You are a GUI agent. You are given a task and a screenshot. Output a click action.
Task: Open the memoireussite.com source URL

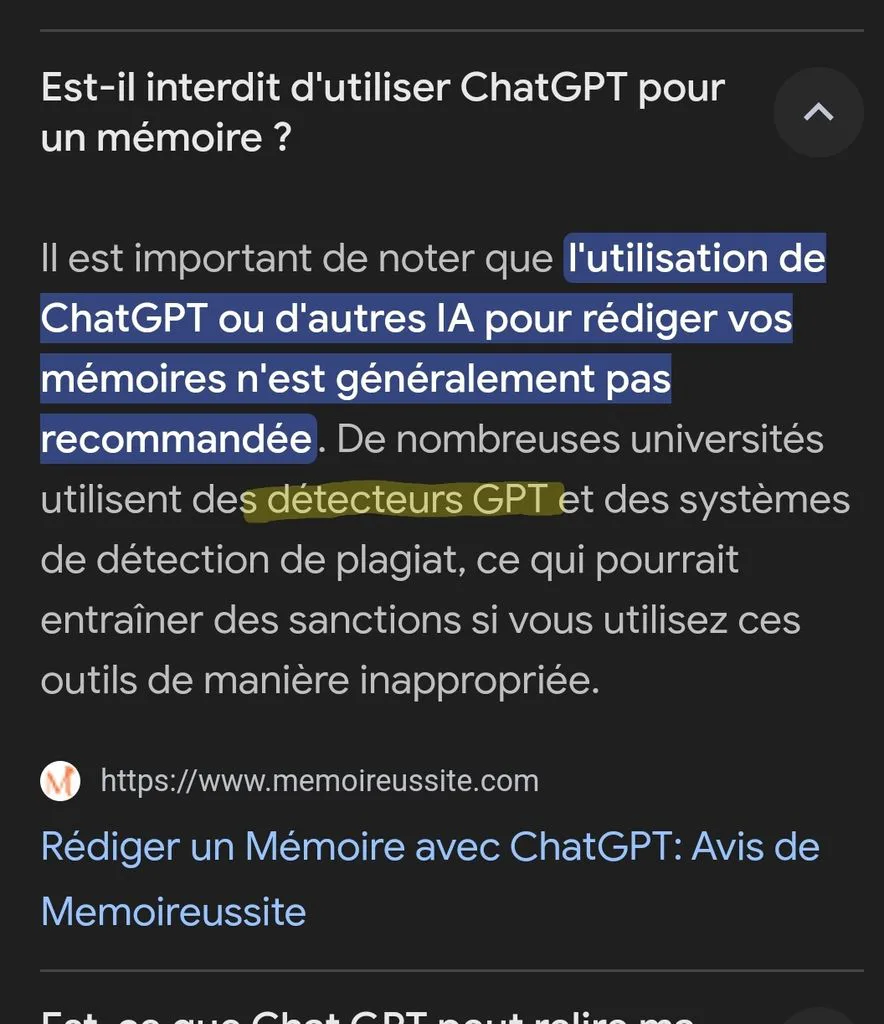pyautogui.click(x=319, y=780)
